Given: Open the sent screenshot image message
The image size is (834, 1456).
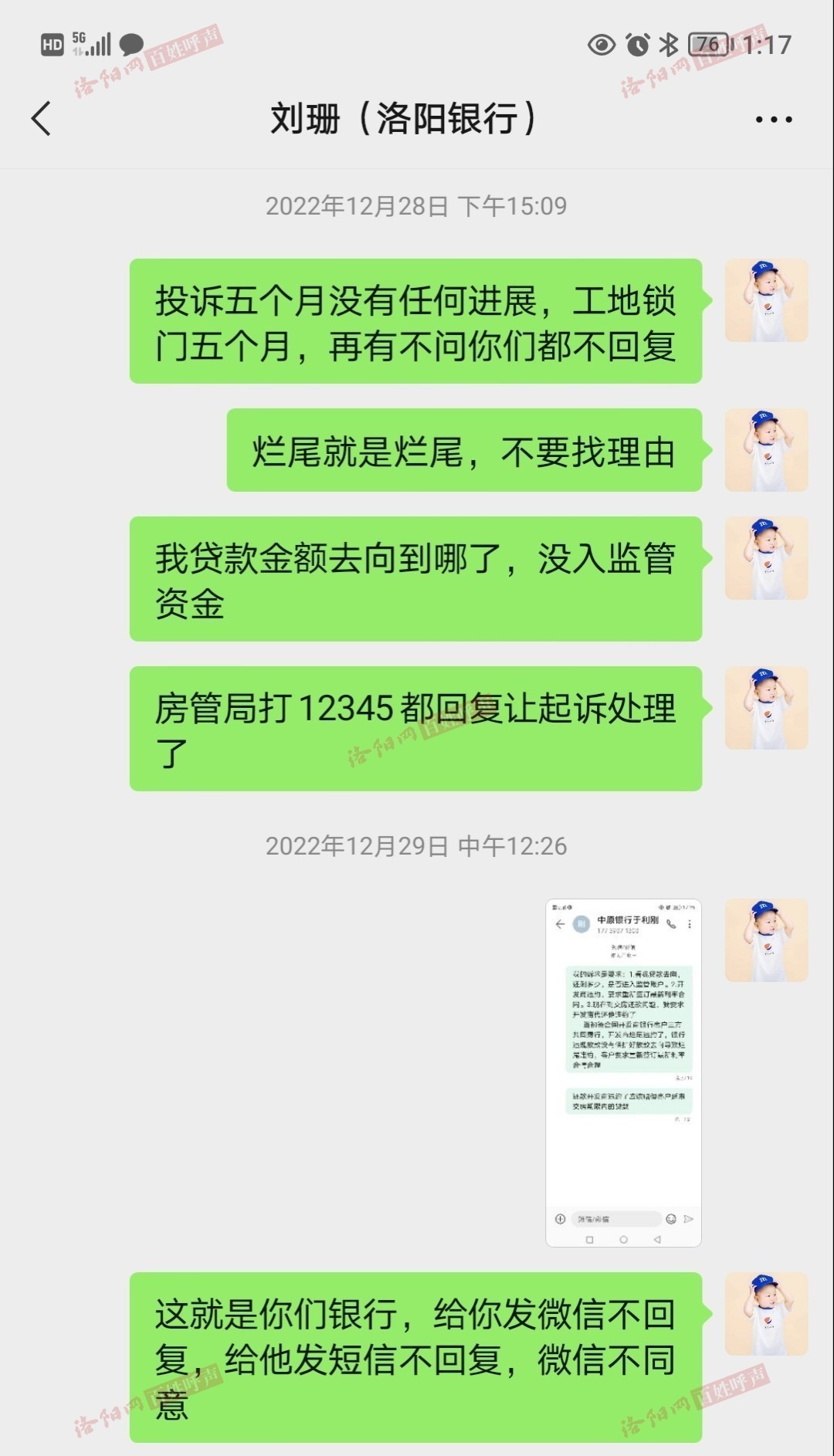Looking at the screenshot, I should tap(623, 1072).
